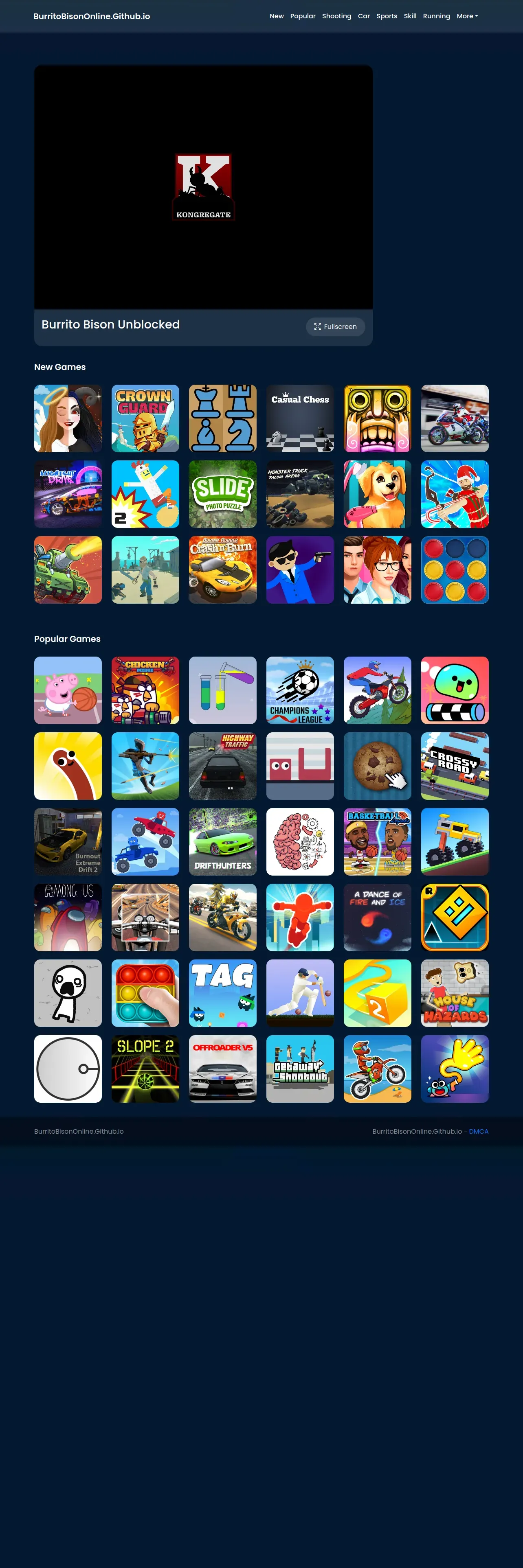Go to the Popular category
523x1568 pixels.
click(303, 16)
